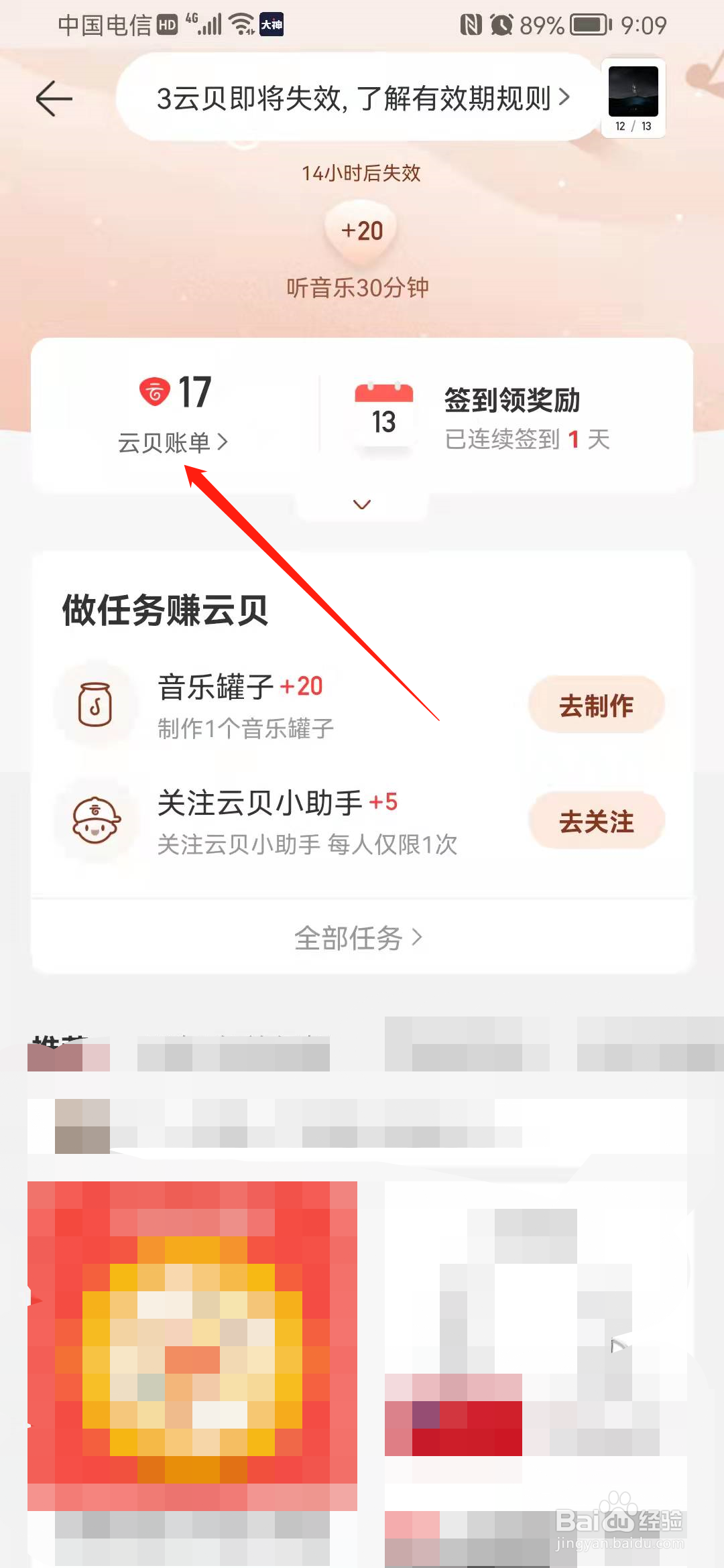Viewport: 724px width, 1568px height.
Task: Tap 去关注 to follow 云贝小助手
Action: tap(595, 821)
